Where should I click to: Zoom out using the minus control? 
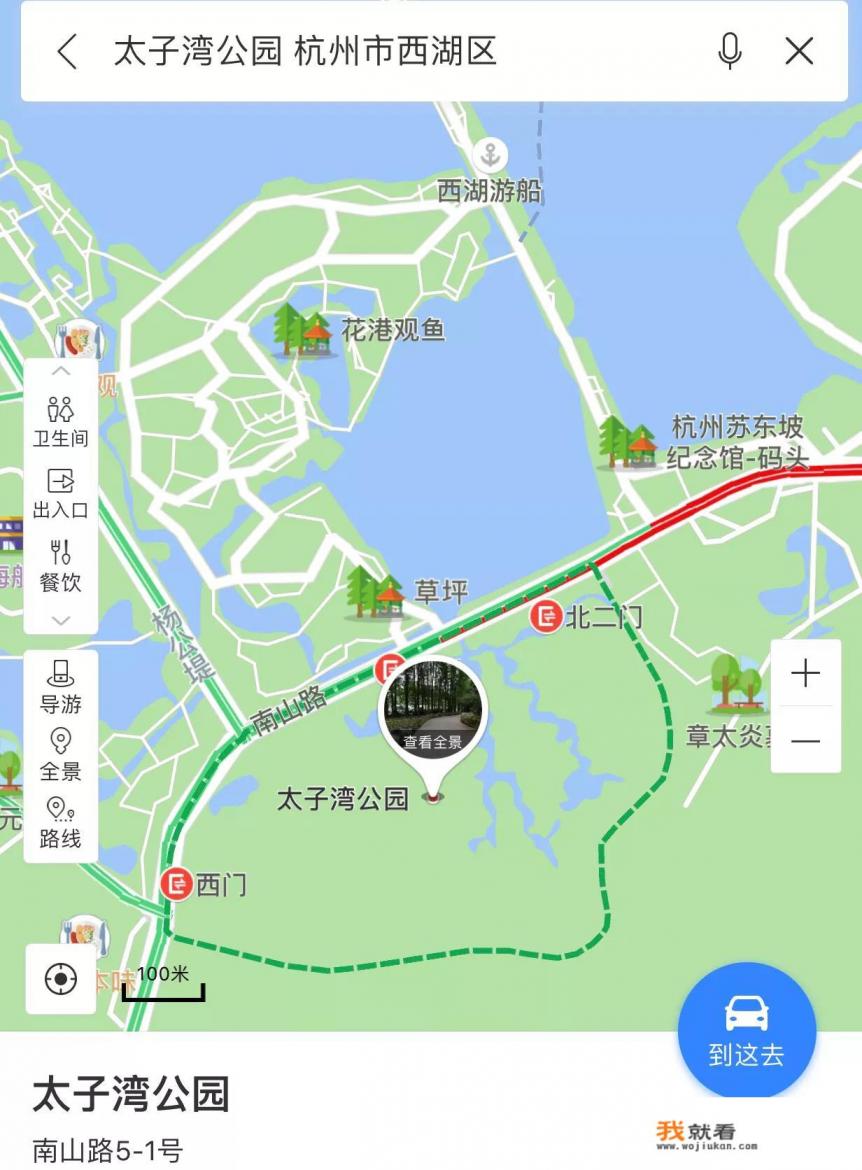click(805, 740)
